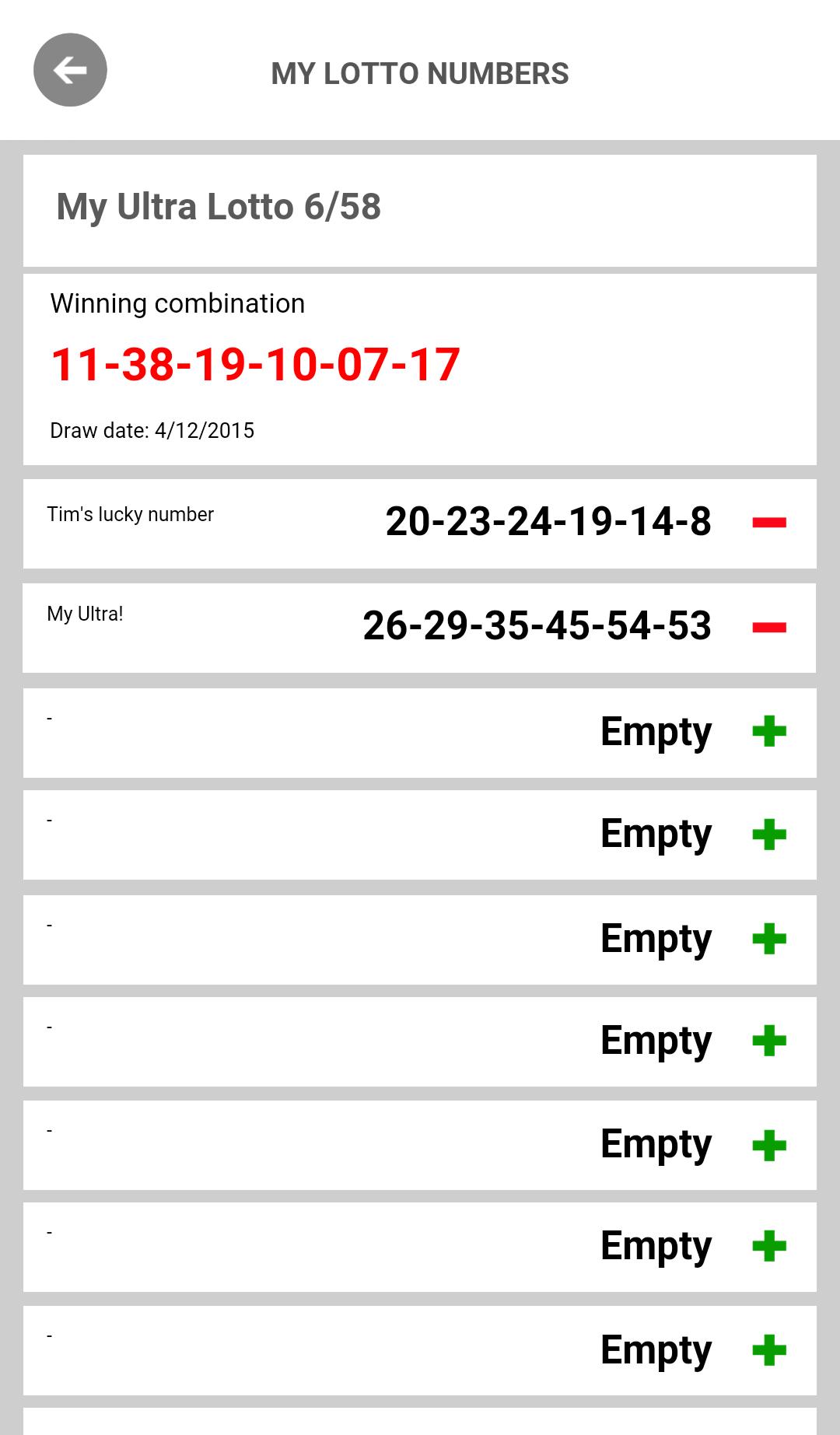Go back using the arrow button
This screenshot has height=1435, width=840.
pos(70,70)
